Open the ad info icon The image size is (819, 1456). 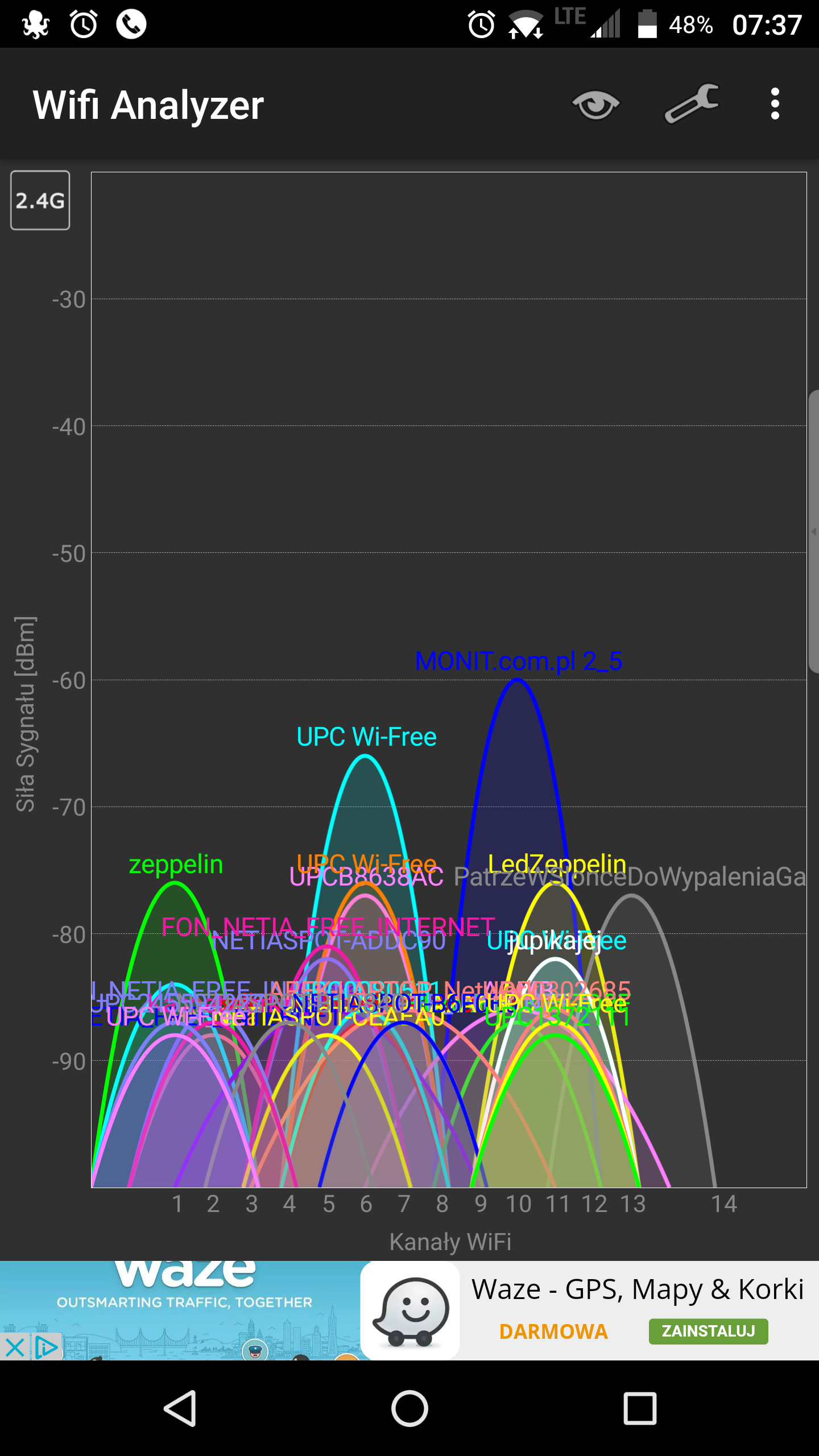[x=47, y=1347]
